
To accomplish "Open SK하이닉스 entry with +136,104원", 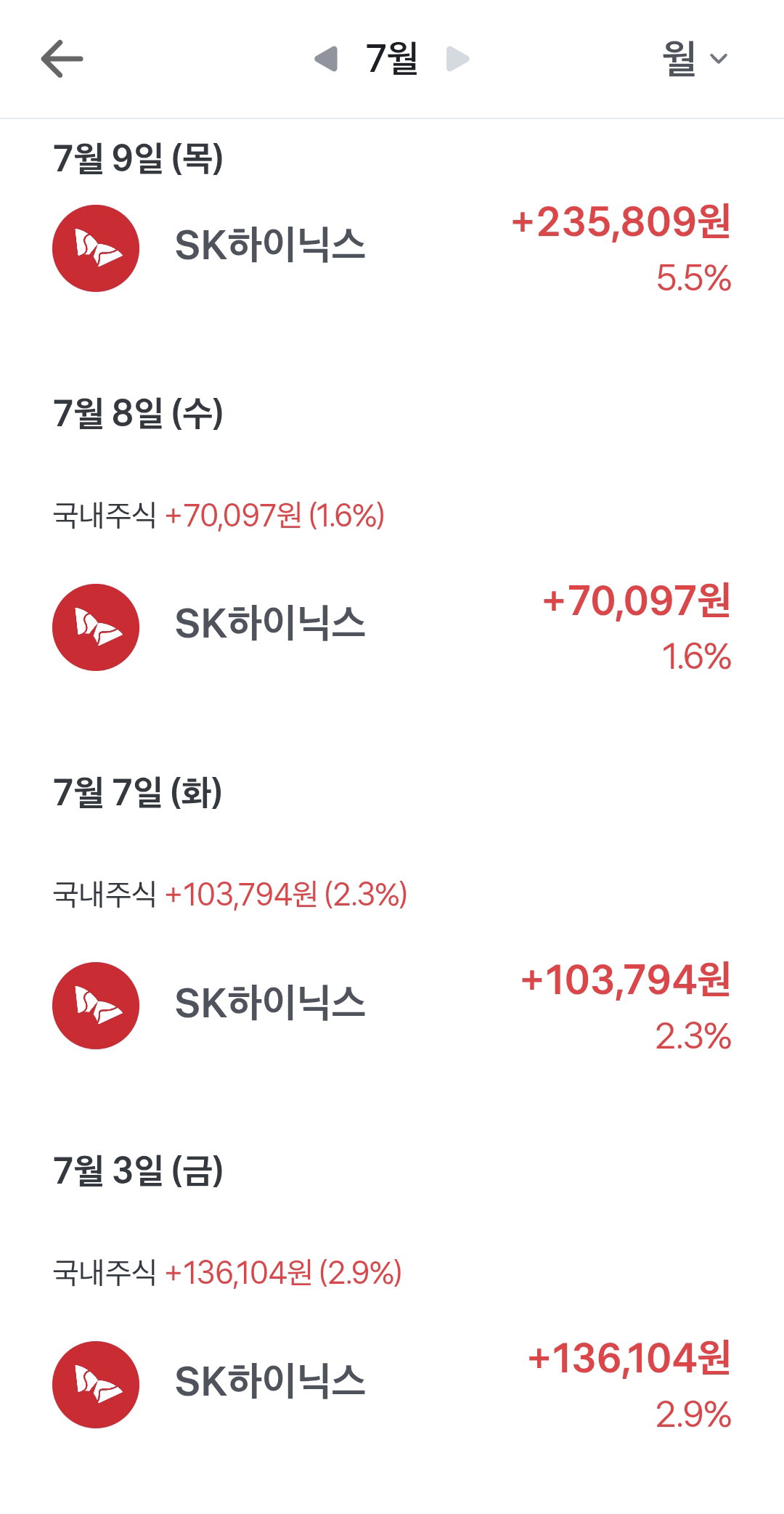I will click(x=392, y=1385).
